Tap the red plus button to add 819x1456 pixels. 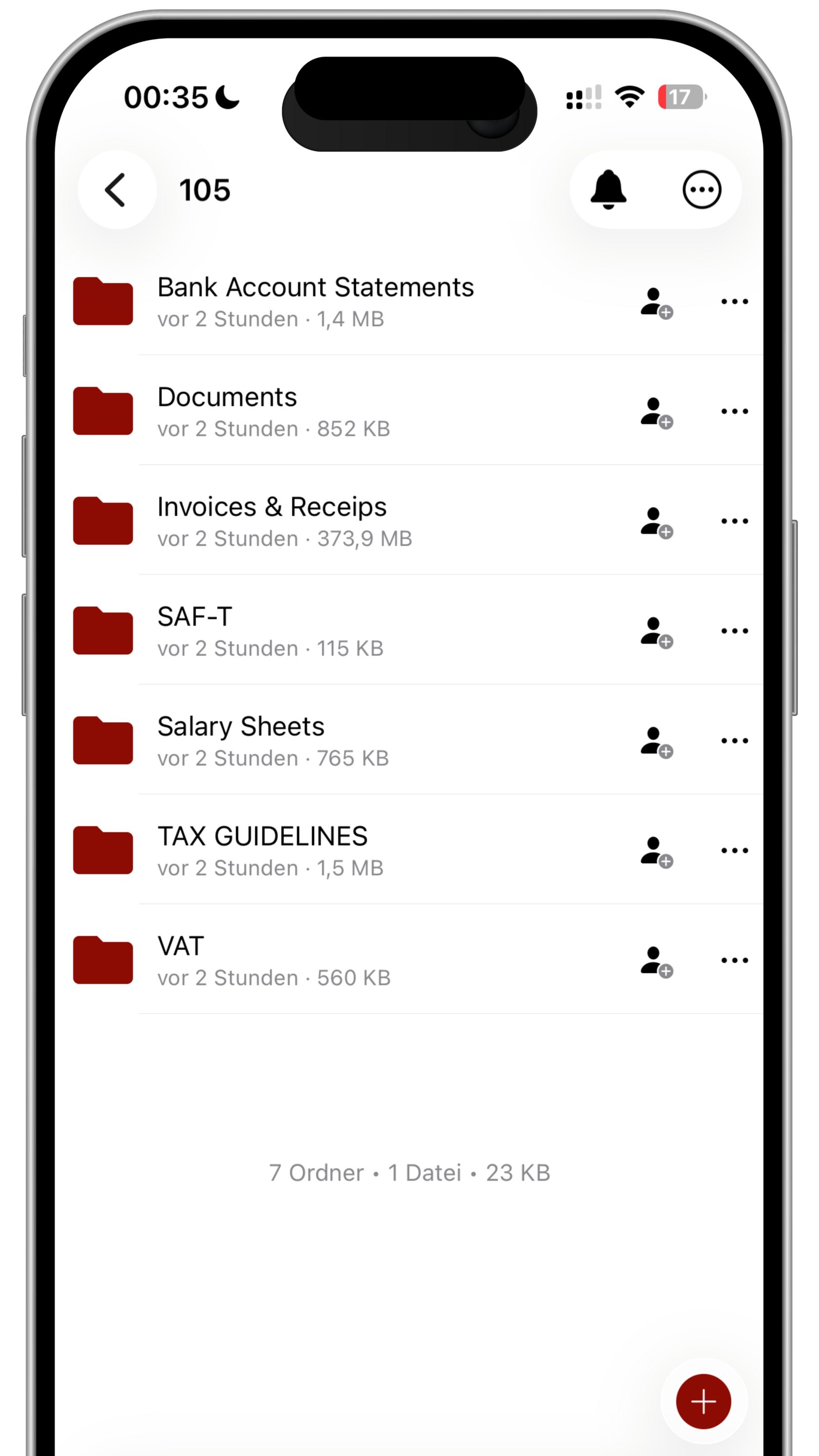703,1401
